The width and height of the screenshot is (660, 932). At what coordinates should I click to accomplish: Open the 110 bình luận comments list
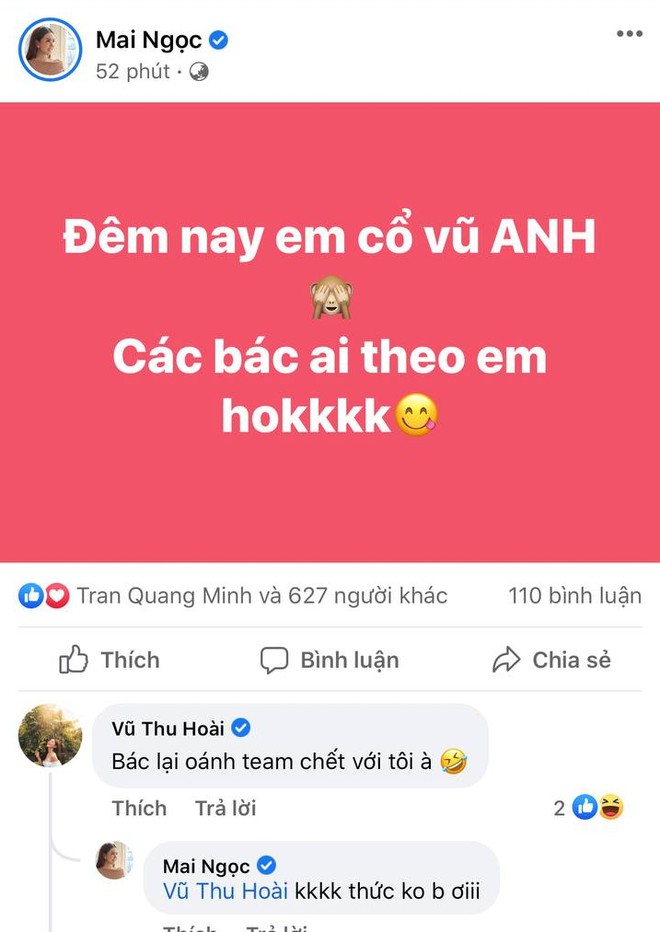(x=574, y=596)
